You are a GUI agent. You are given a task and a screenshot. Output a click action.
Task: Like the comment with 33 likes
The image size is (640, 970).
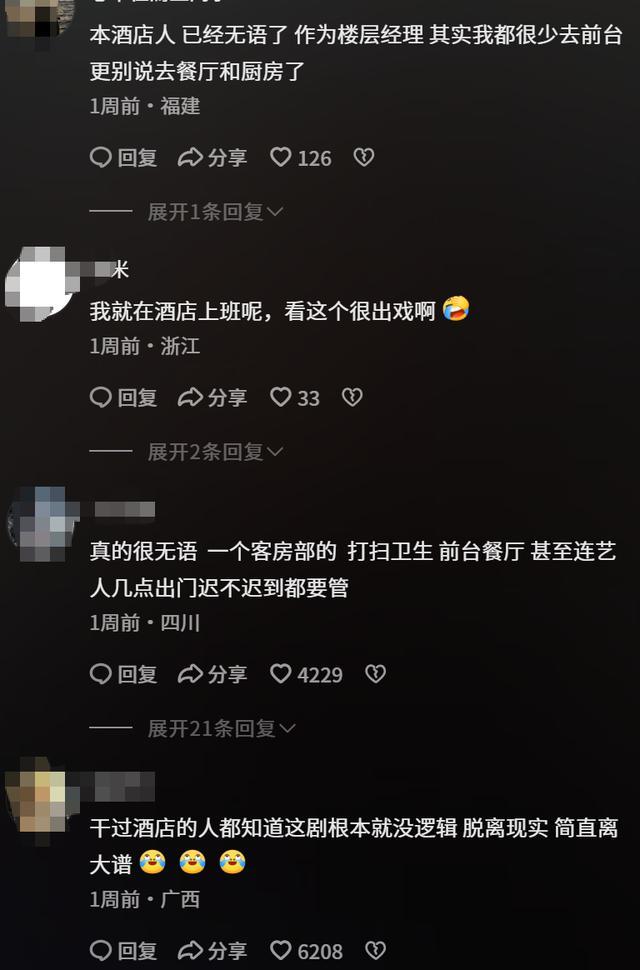(295, 398)
